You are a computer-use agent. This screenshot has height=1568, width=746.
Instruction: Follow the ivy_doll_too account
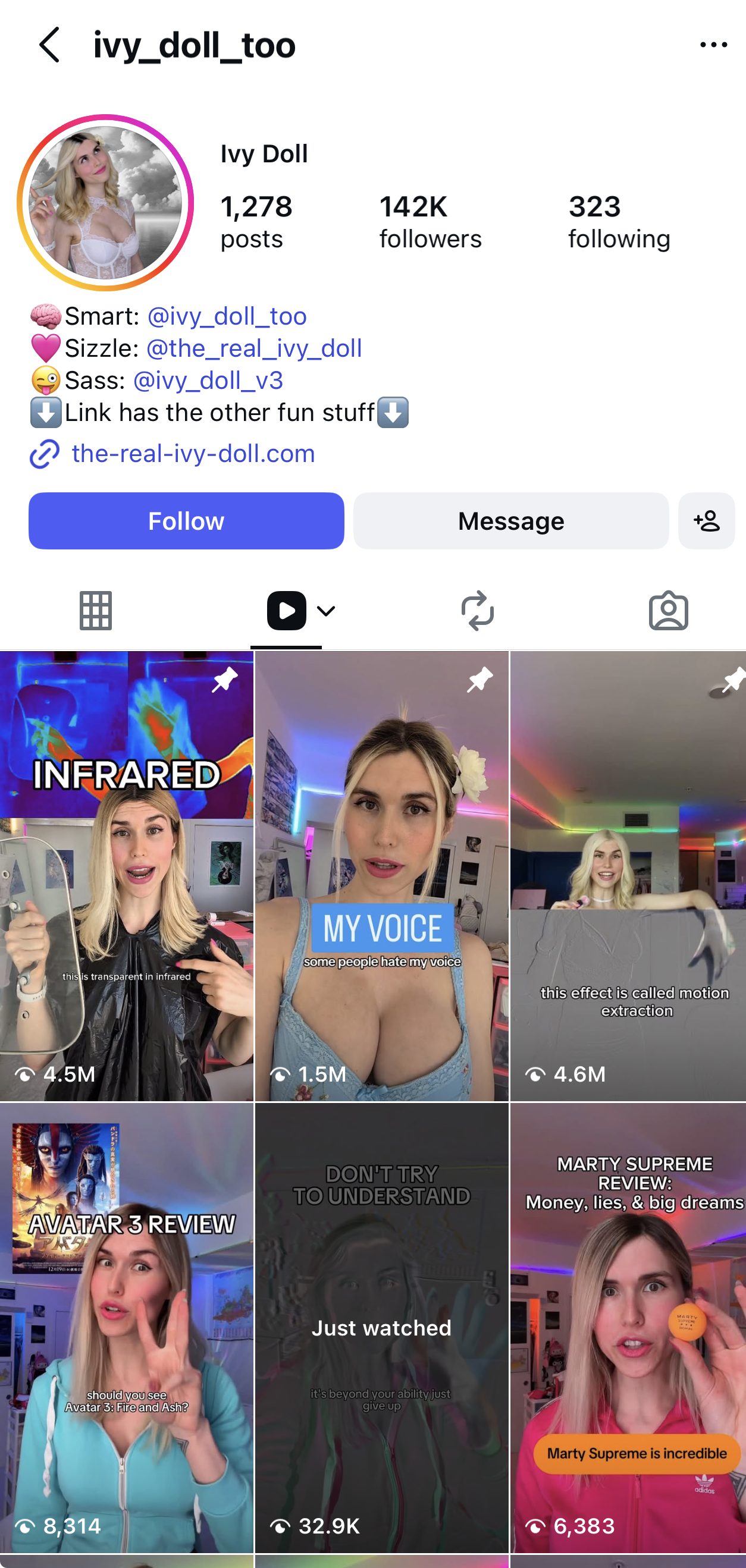(186, 521)
